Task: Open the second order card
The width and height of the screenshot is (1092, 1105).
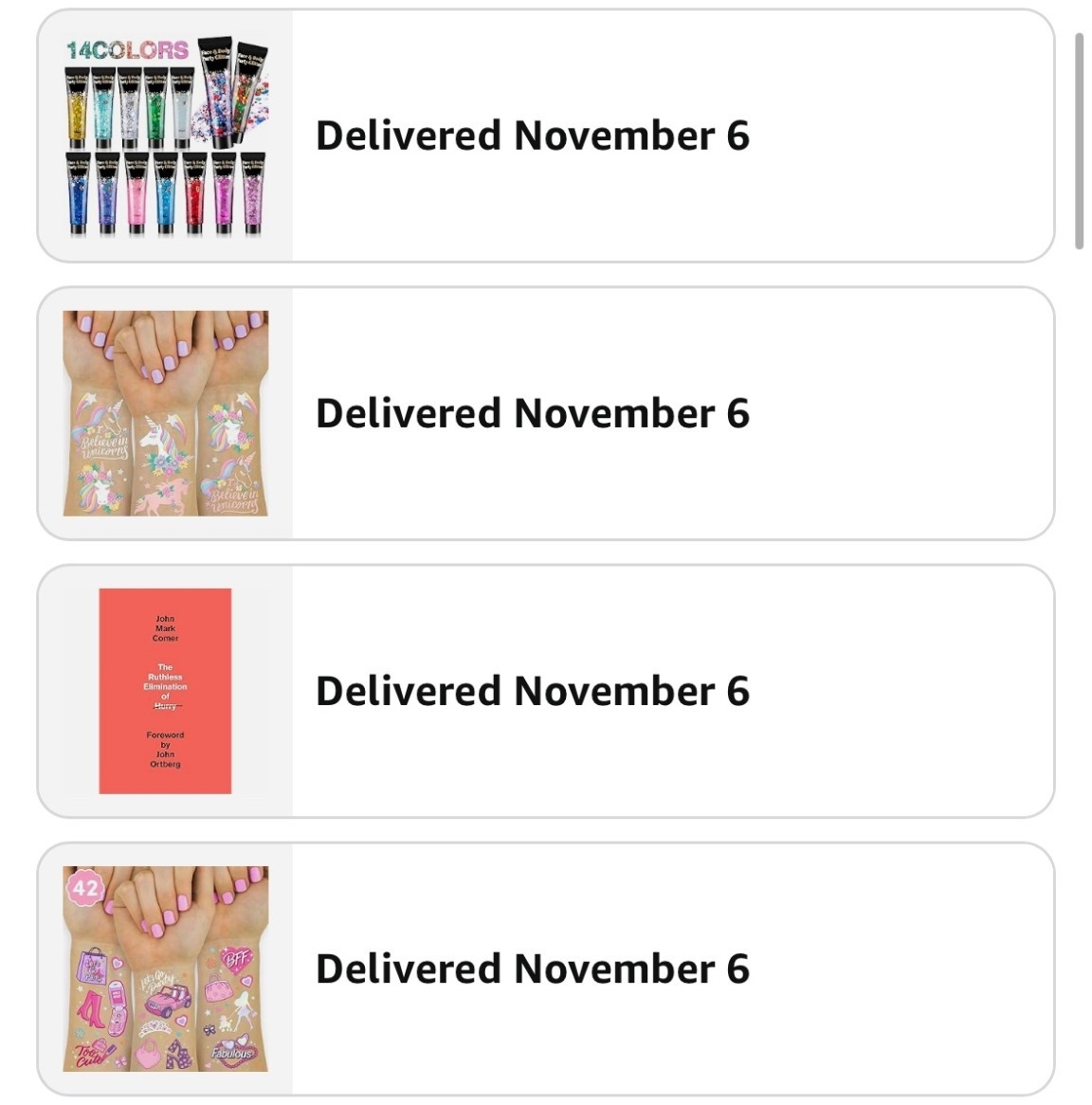Action: [545, 413]
